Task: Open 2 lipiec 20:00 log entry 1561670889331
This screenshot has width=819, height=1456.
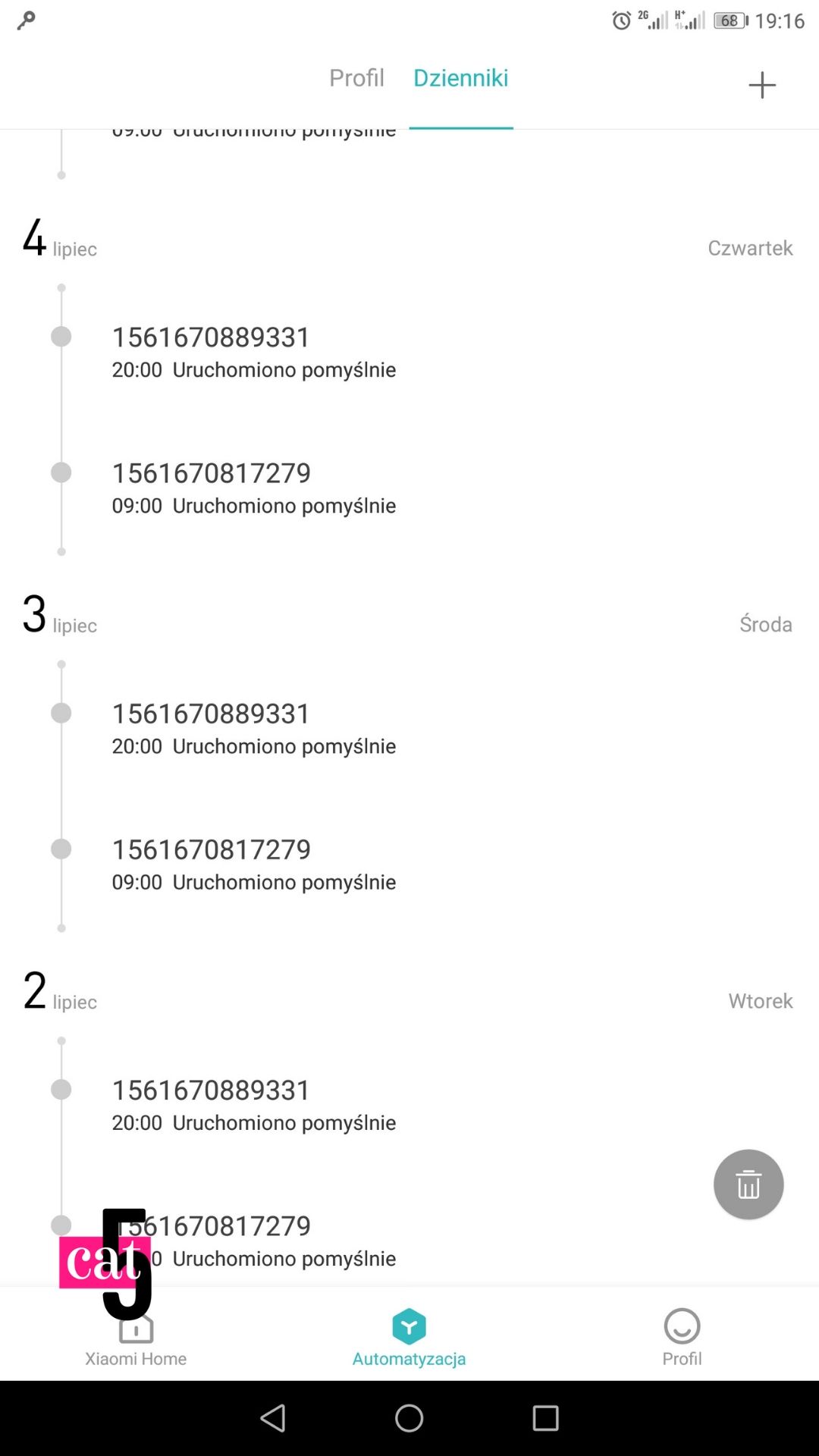Action: pos(253,1104)
